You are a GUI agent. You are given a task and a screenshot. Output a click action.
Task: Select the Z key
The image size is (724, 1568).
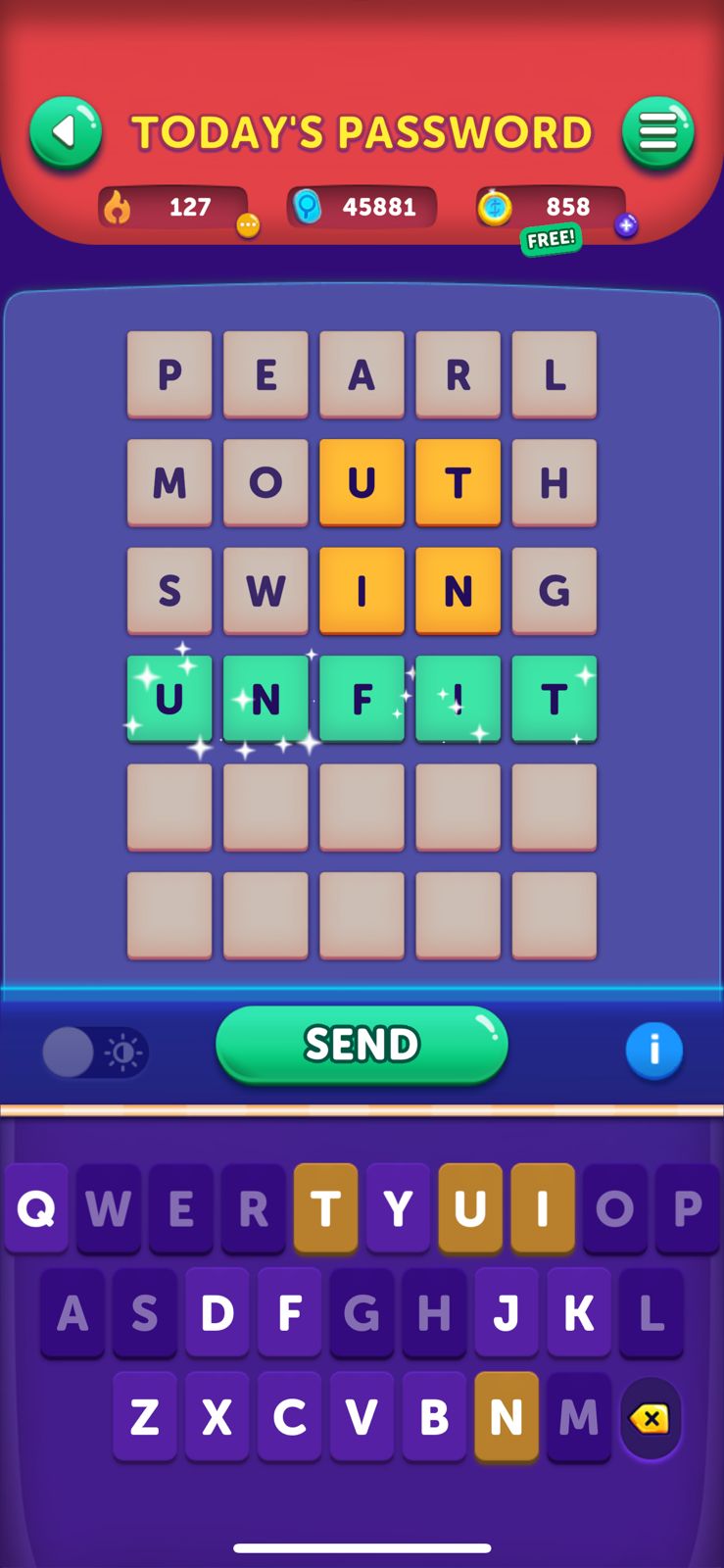tap(144, 1417)
